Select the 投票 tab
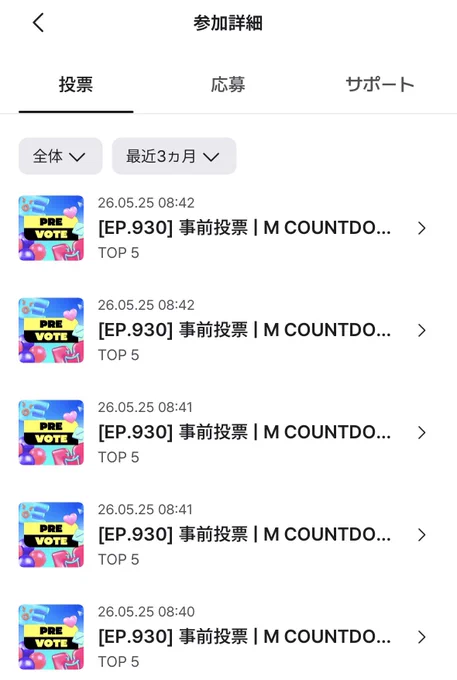 (76, 85)
